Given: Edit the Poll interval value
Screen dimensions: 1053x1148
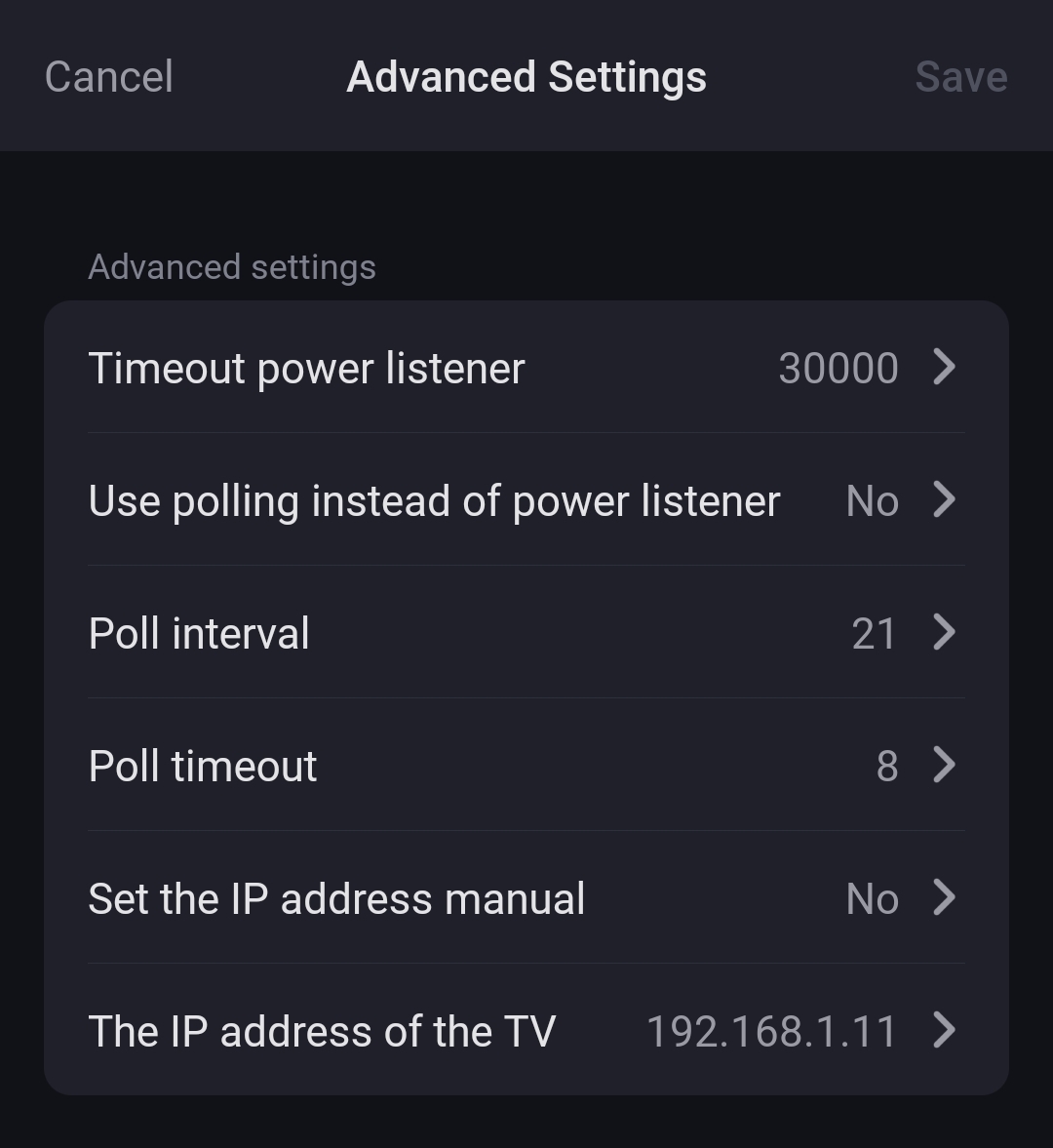Looking at the screenshot, I should [526, 633].
